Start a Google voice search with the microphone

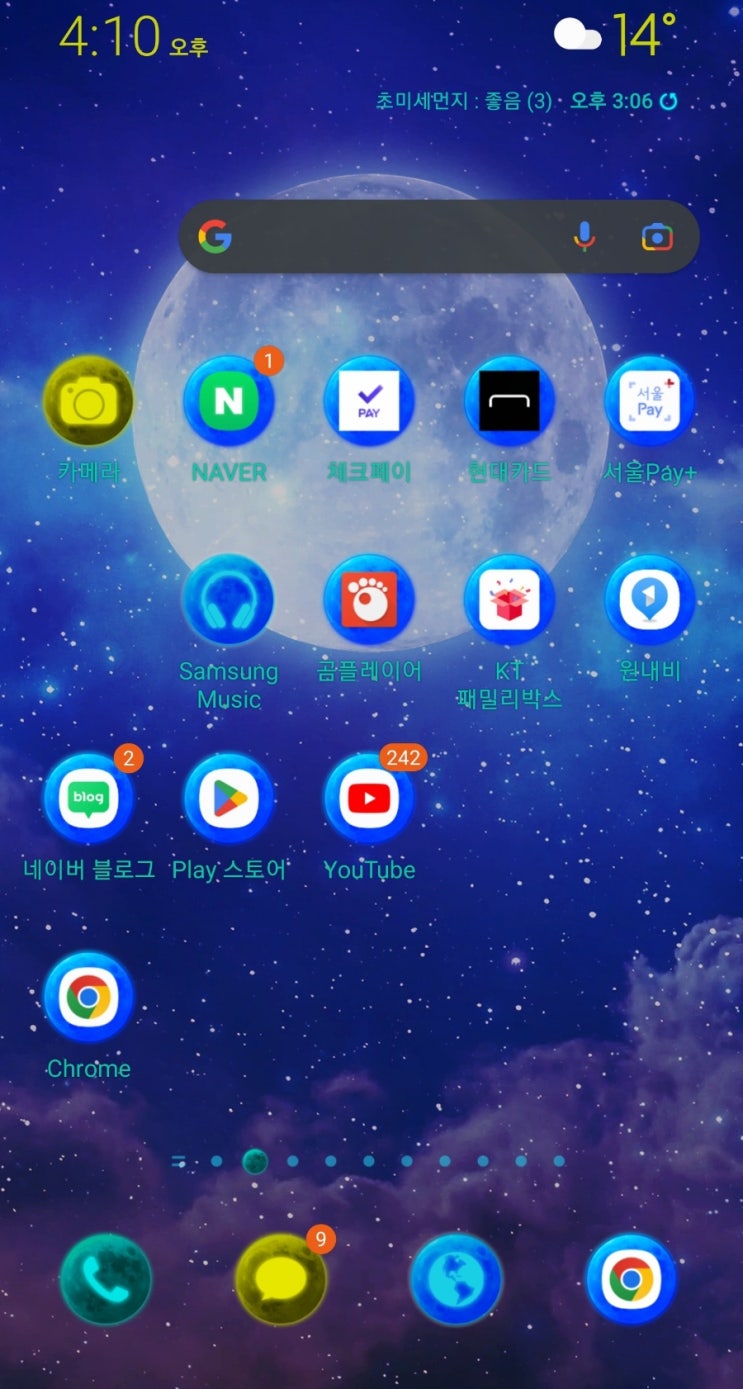pos(584,237)
